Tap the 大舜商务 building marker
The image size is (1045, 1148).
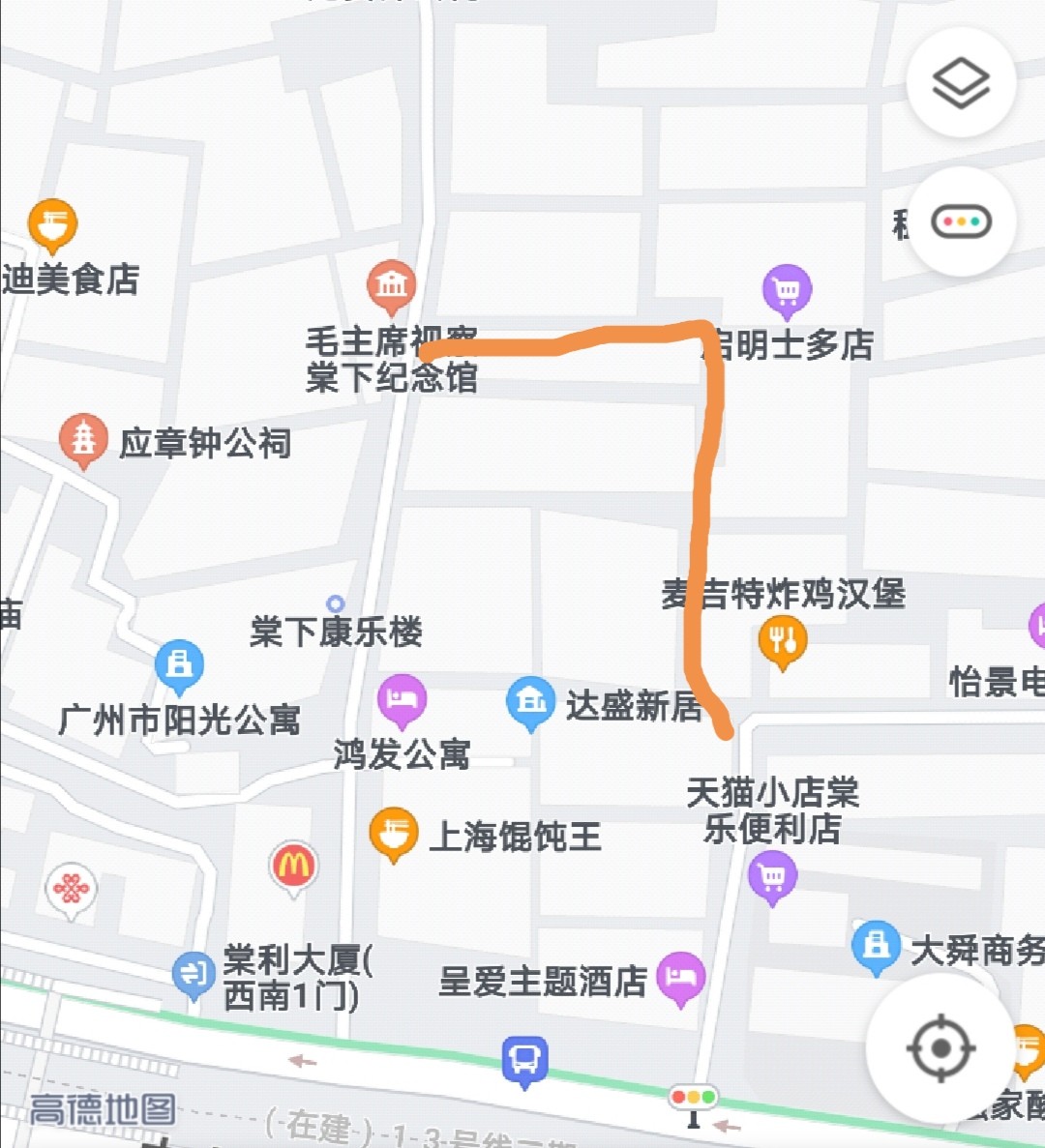[877, 946]
